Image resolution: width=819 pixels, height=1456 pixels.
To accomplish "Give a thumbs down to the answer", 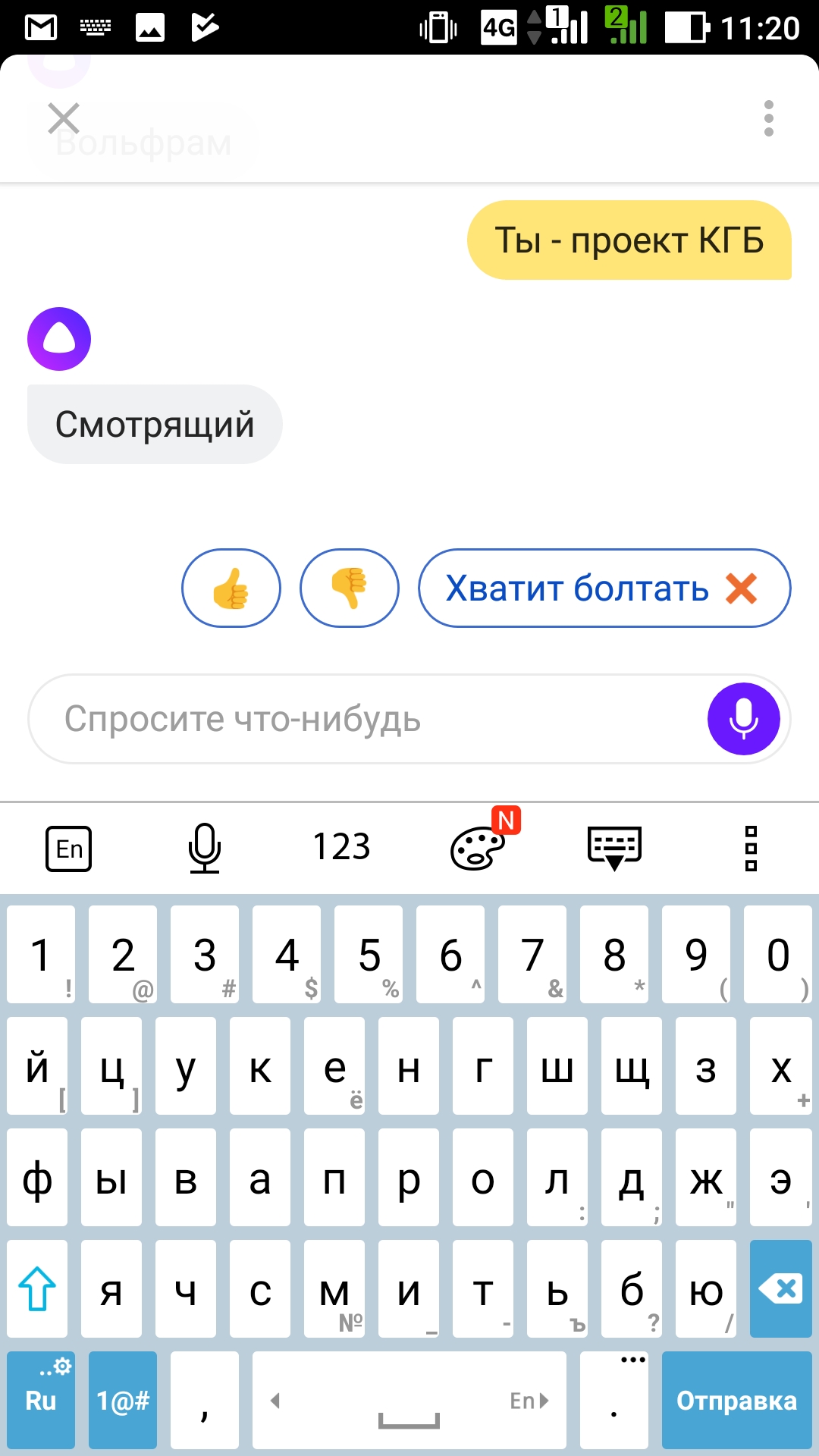I will tap(350, 588).
